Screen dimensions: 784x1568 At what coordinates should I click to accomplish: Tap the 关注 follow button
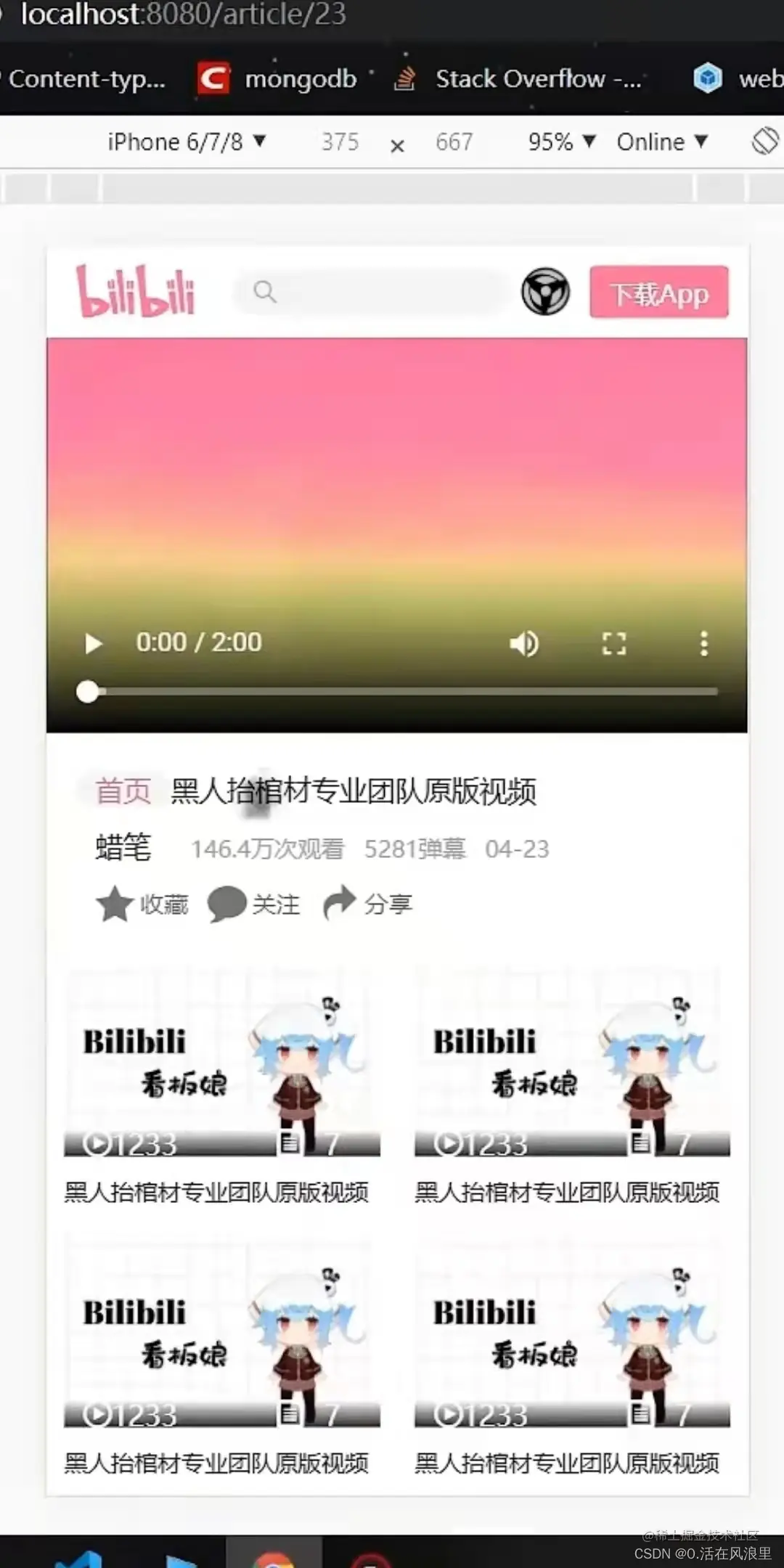pos(254,905)
